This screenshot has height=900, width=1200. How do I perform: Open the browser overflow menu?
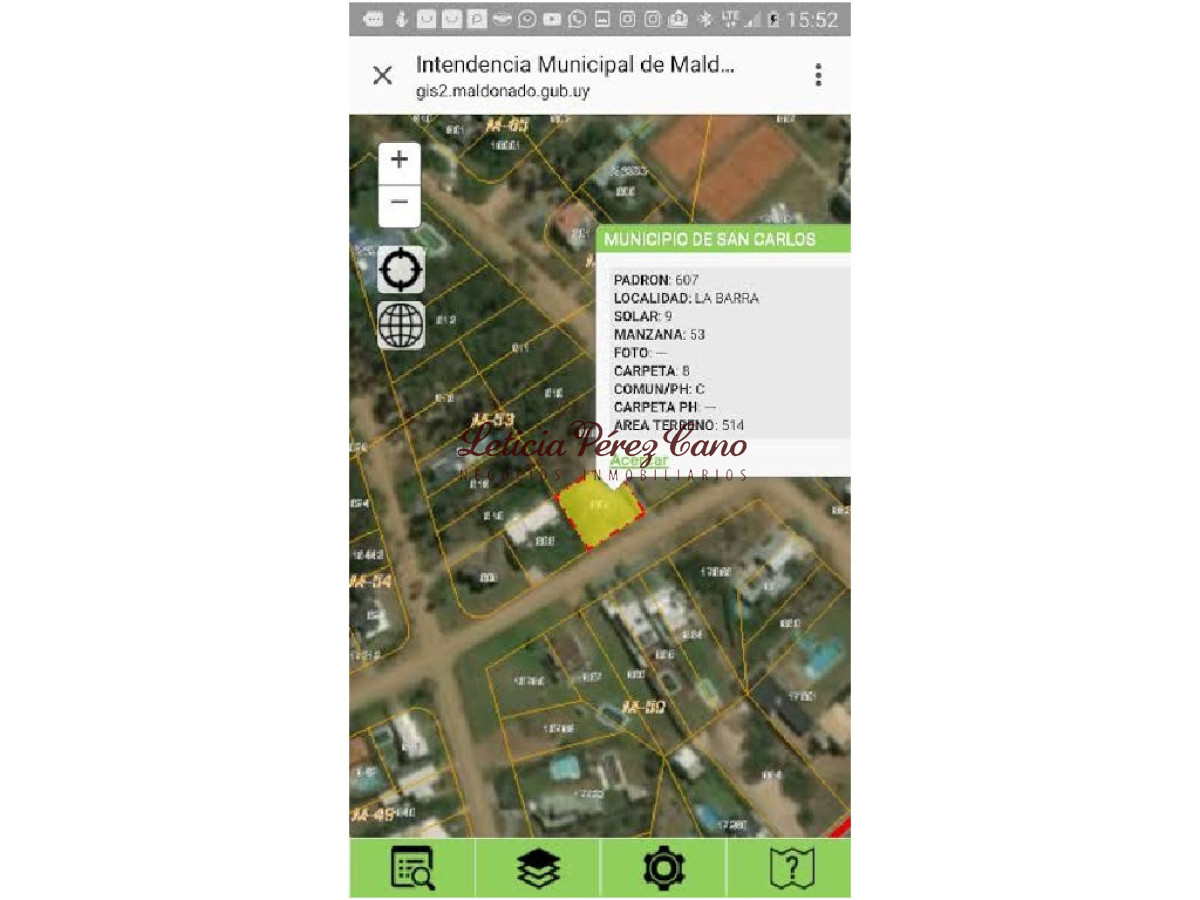point(818,75)
